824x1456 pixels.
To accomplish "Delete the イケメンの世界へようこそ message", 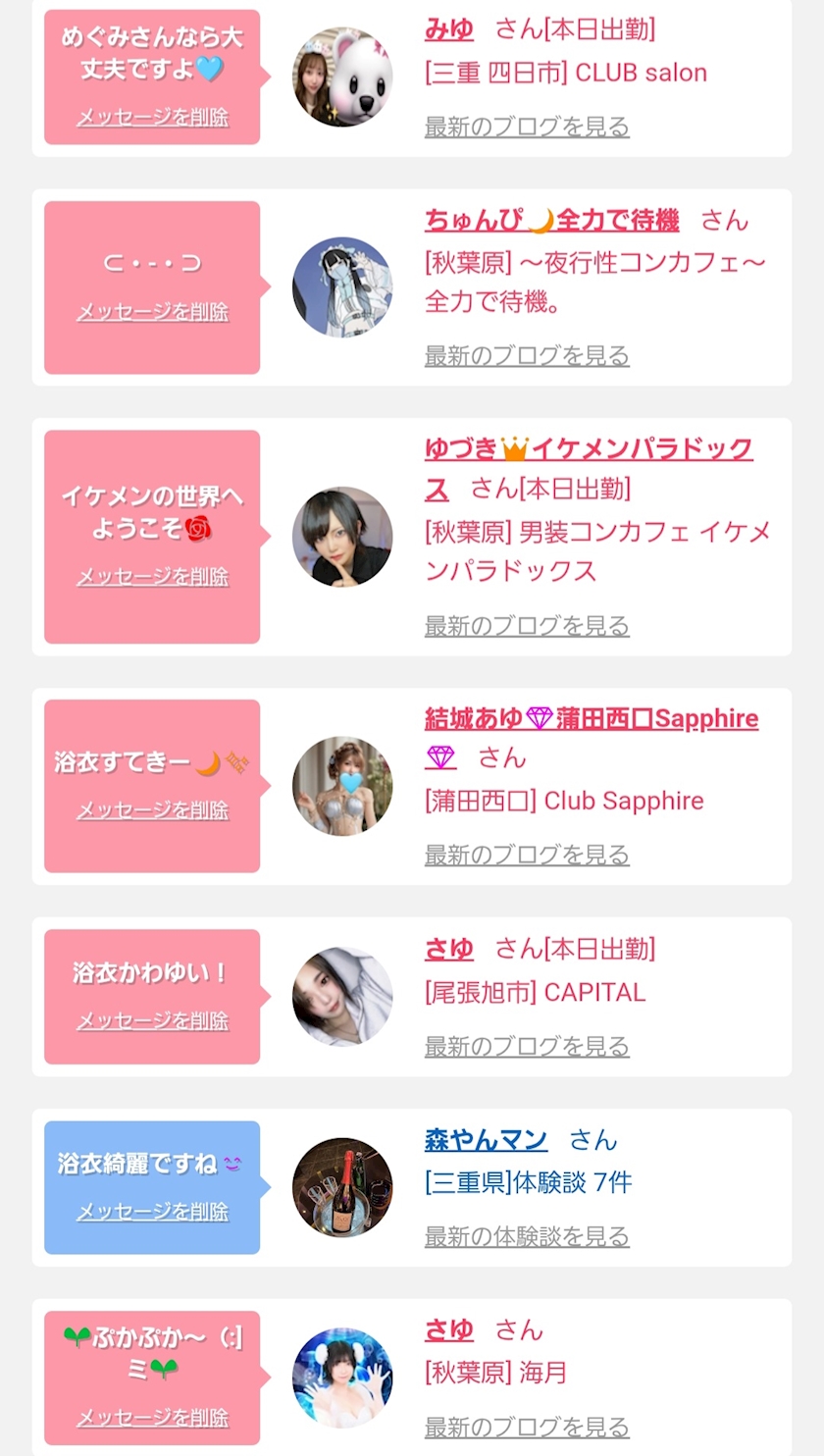I will tap(152, 577).
